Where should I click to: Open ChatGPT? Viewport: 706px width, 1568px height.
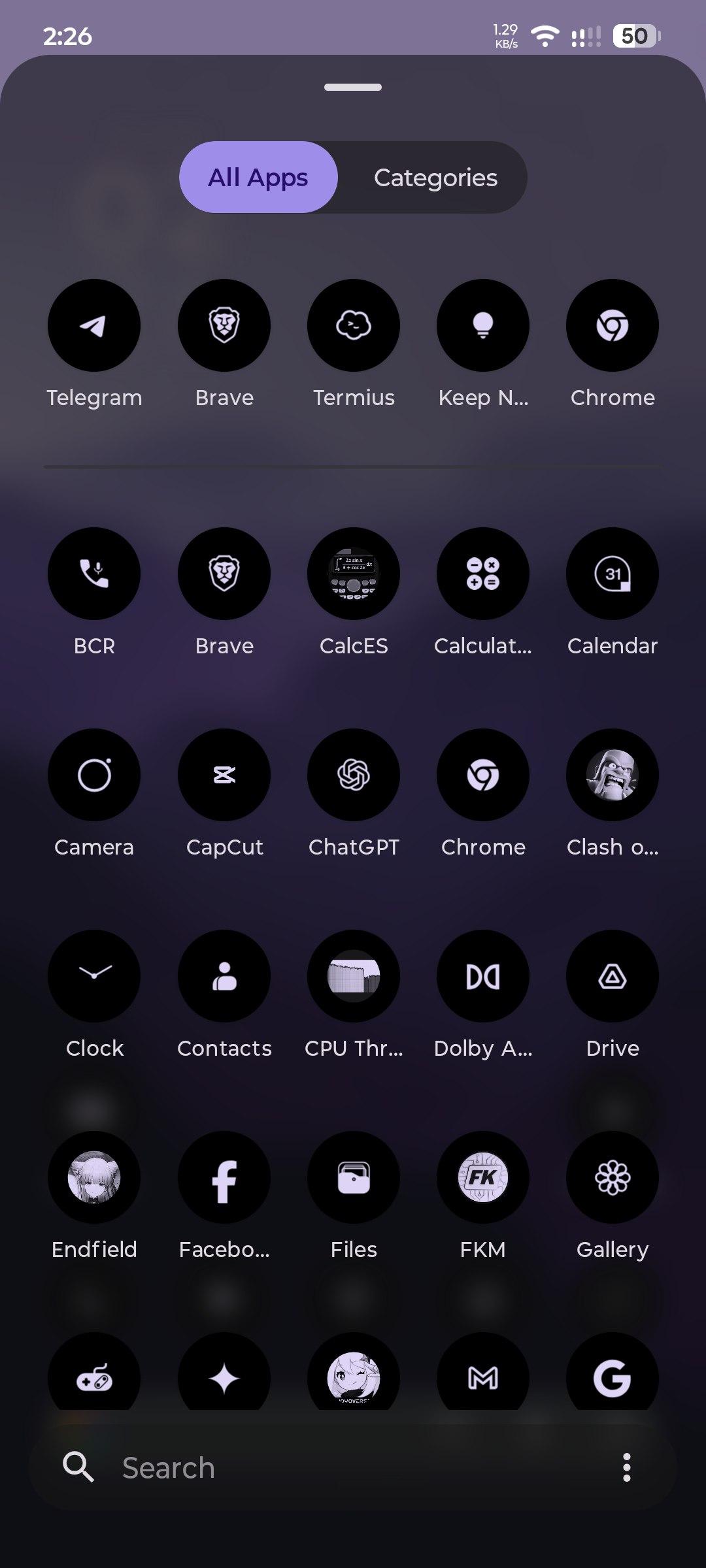coord(354,775)
